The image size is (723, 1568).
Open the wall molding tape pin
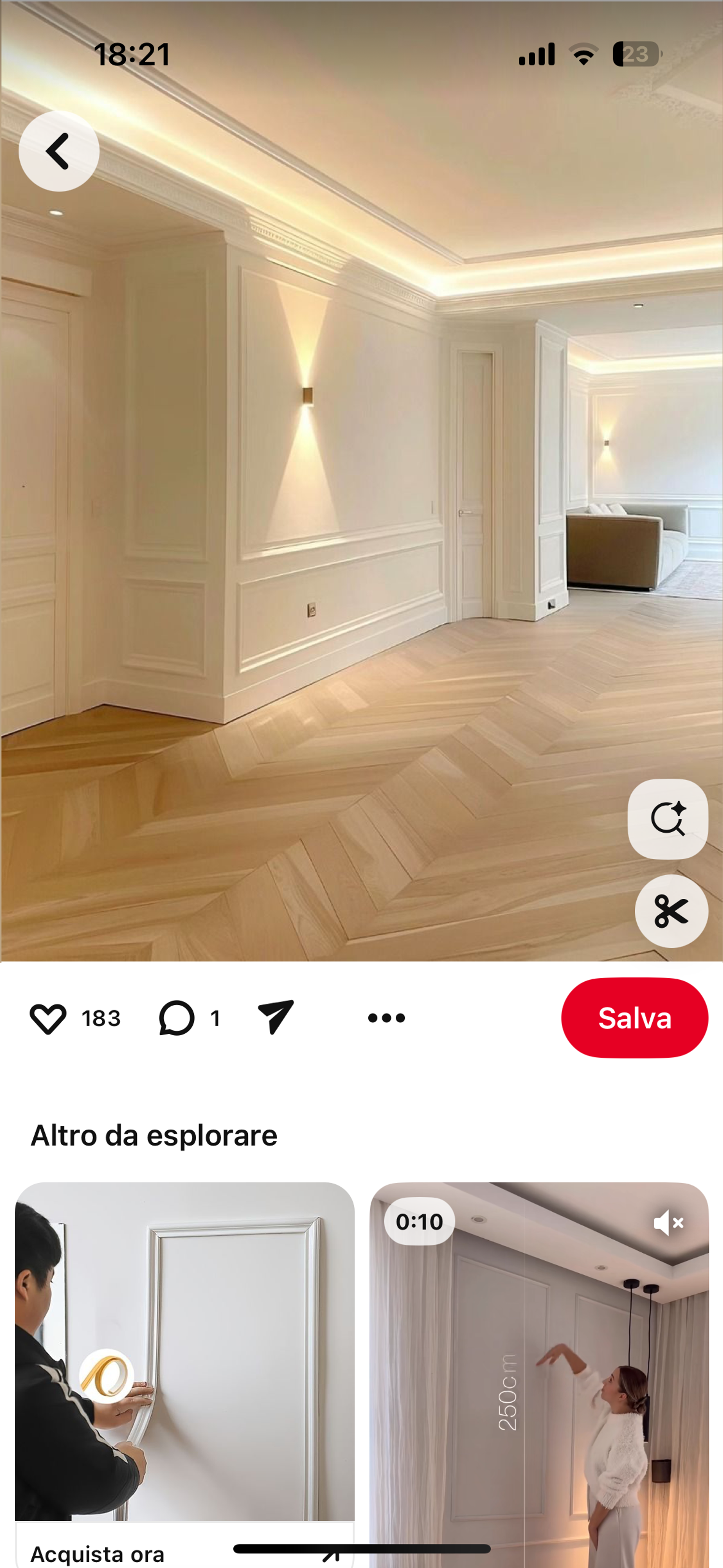coord(185,1352)
